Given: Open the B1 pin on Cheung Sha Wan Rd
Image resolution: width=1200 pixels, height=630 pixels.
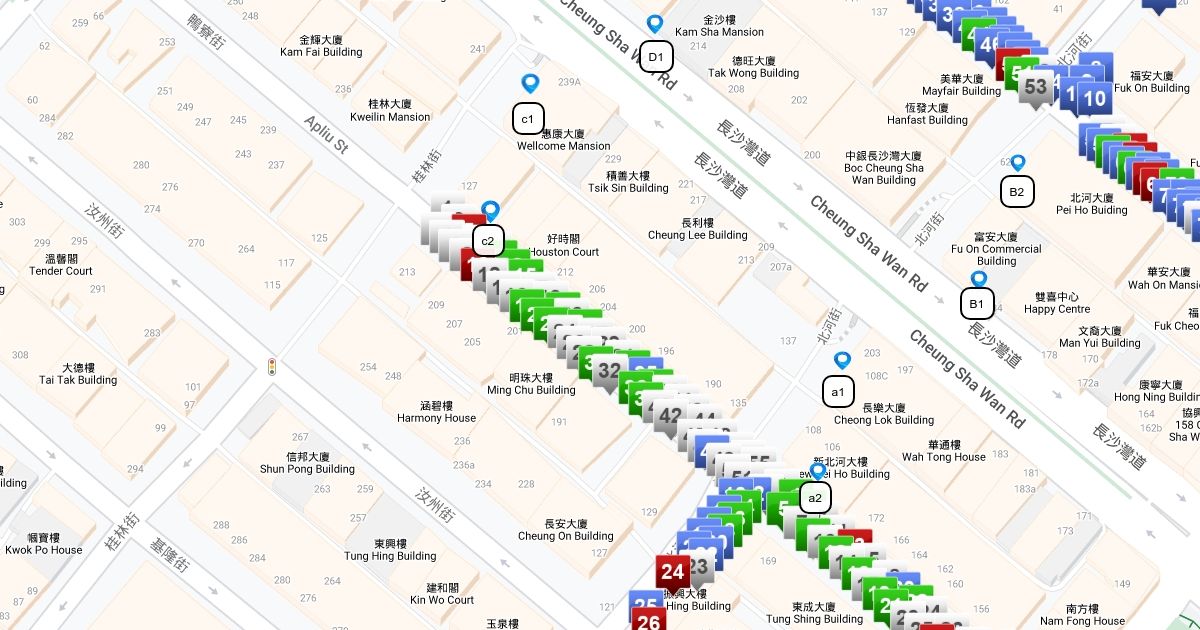Looking at the screenshot, I should click(x=977, y=303).
